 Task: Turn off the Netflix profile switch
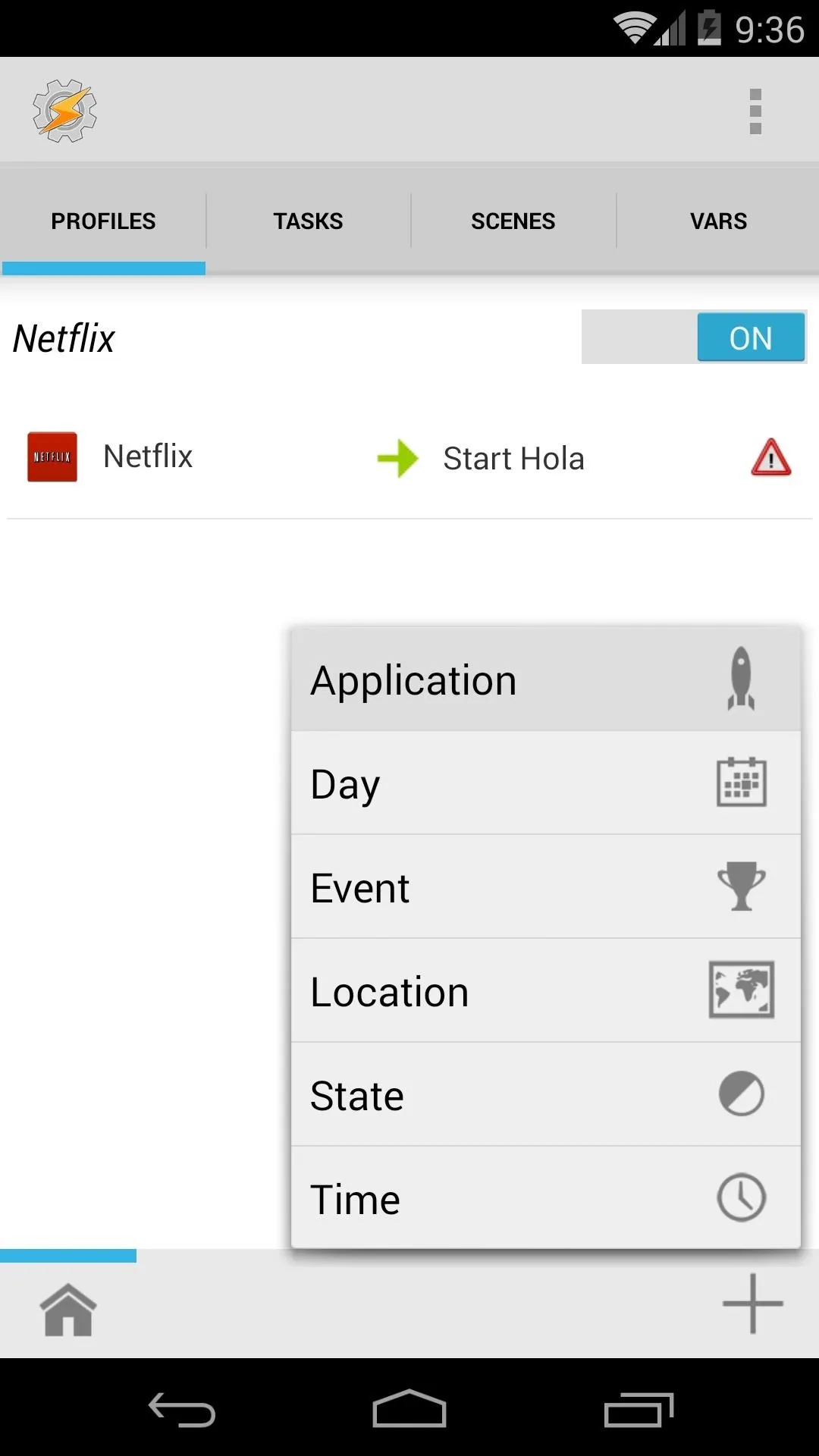[694, 337]
